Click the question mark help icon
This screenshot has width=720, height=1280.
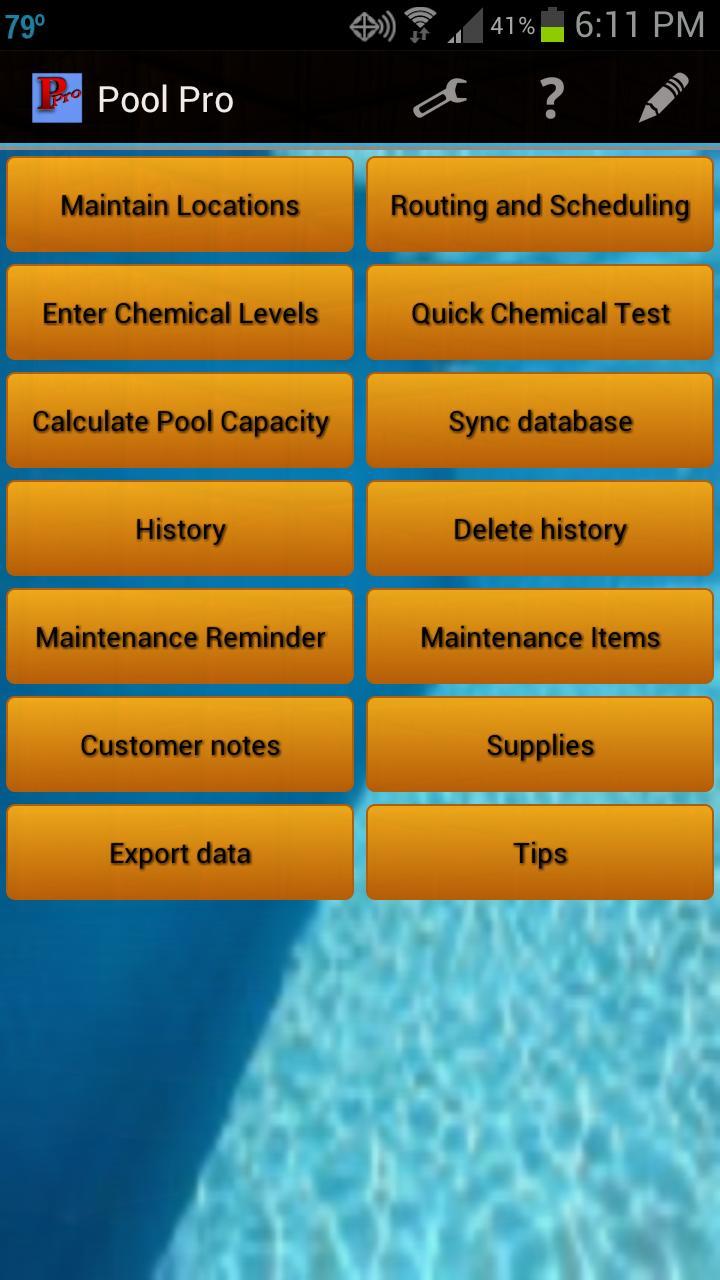(x=553, y=98)
